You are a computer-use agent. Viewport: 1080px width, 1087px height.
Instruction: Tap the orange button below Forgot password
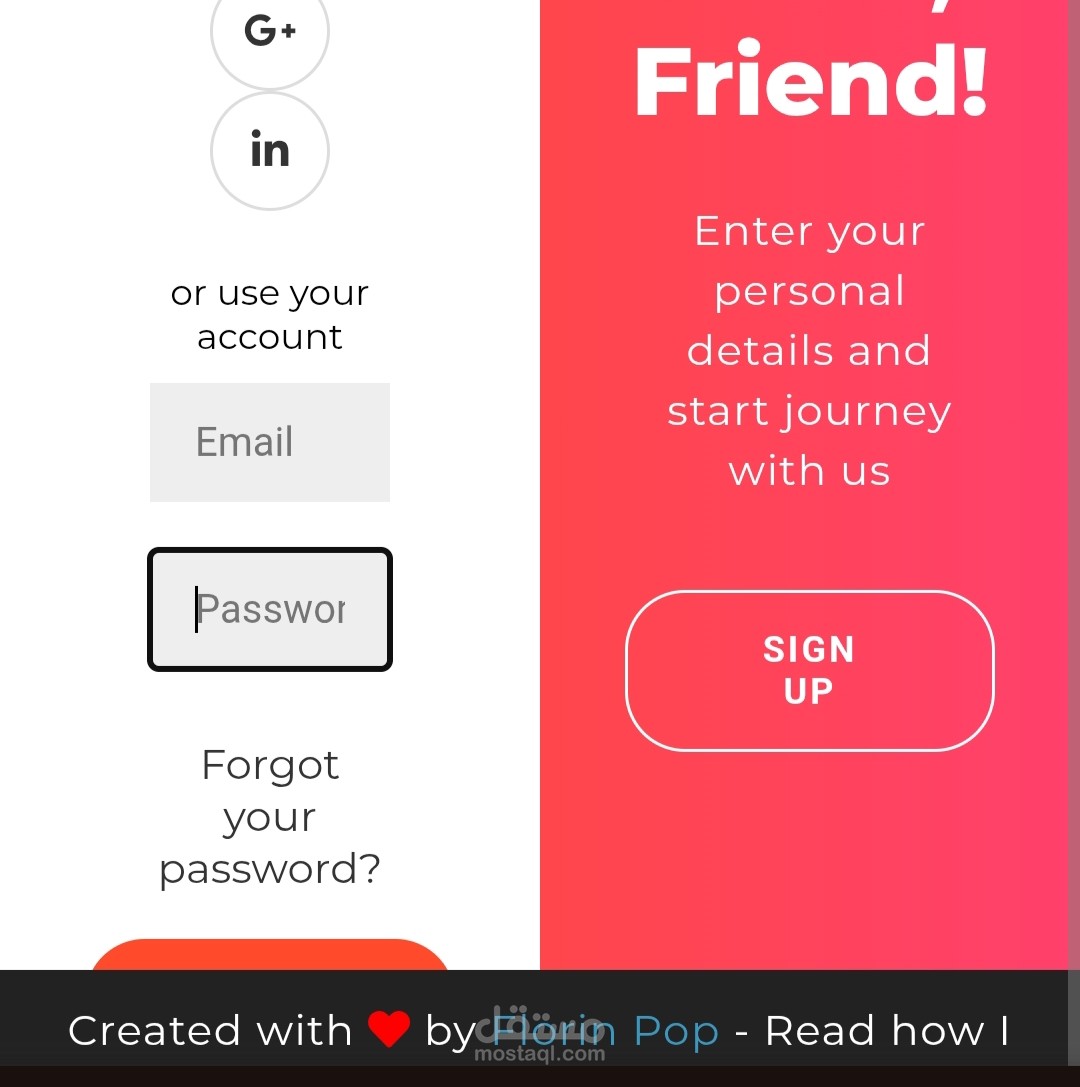(x=270, y=955)
